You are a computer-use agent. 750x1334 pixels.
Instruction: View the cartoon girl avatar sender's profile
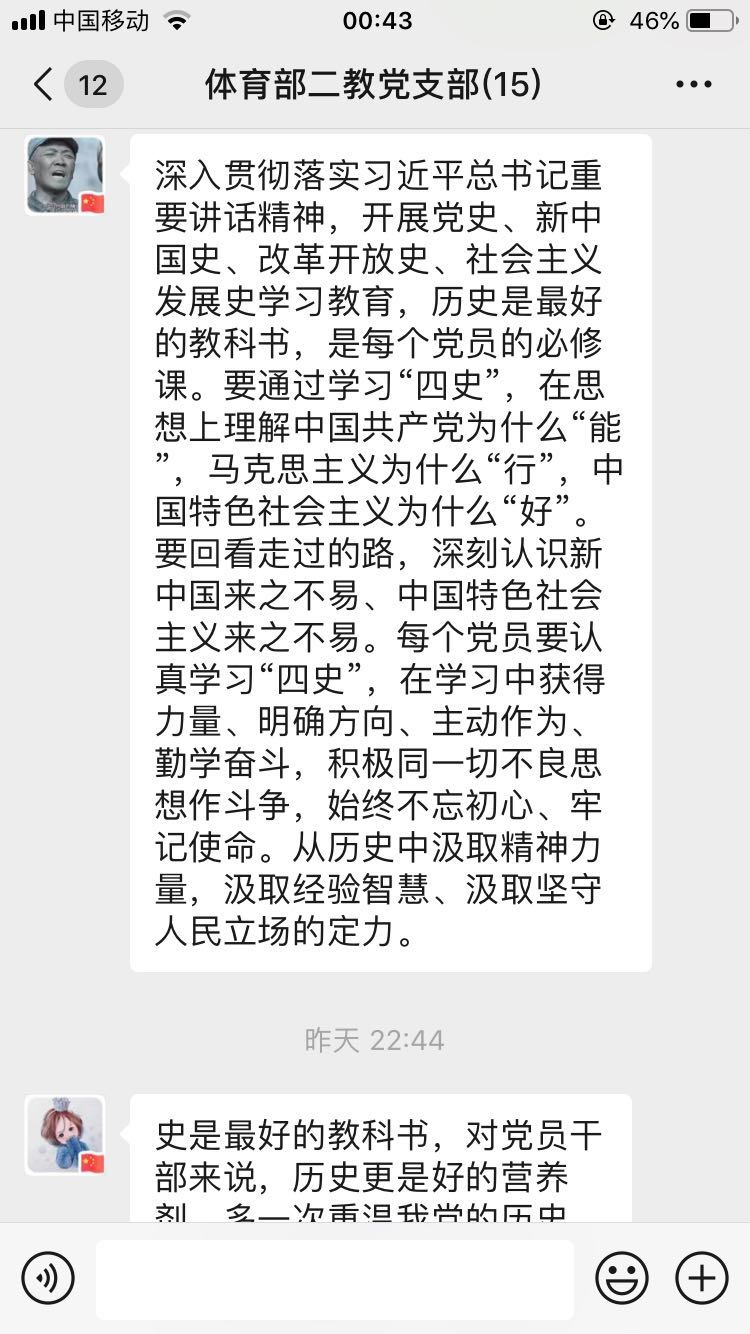click(65, 1135)
